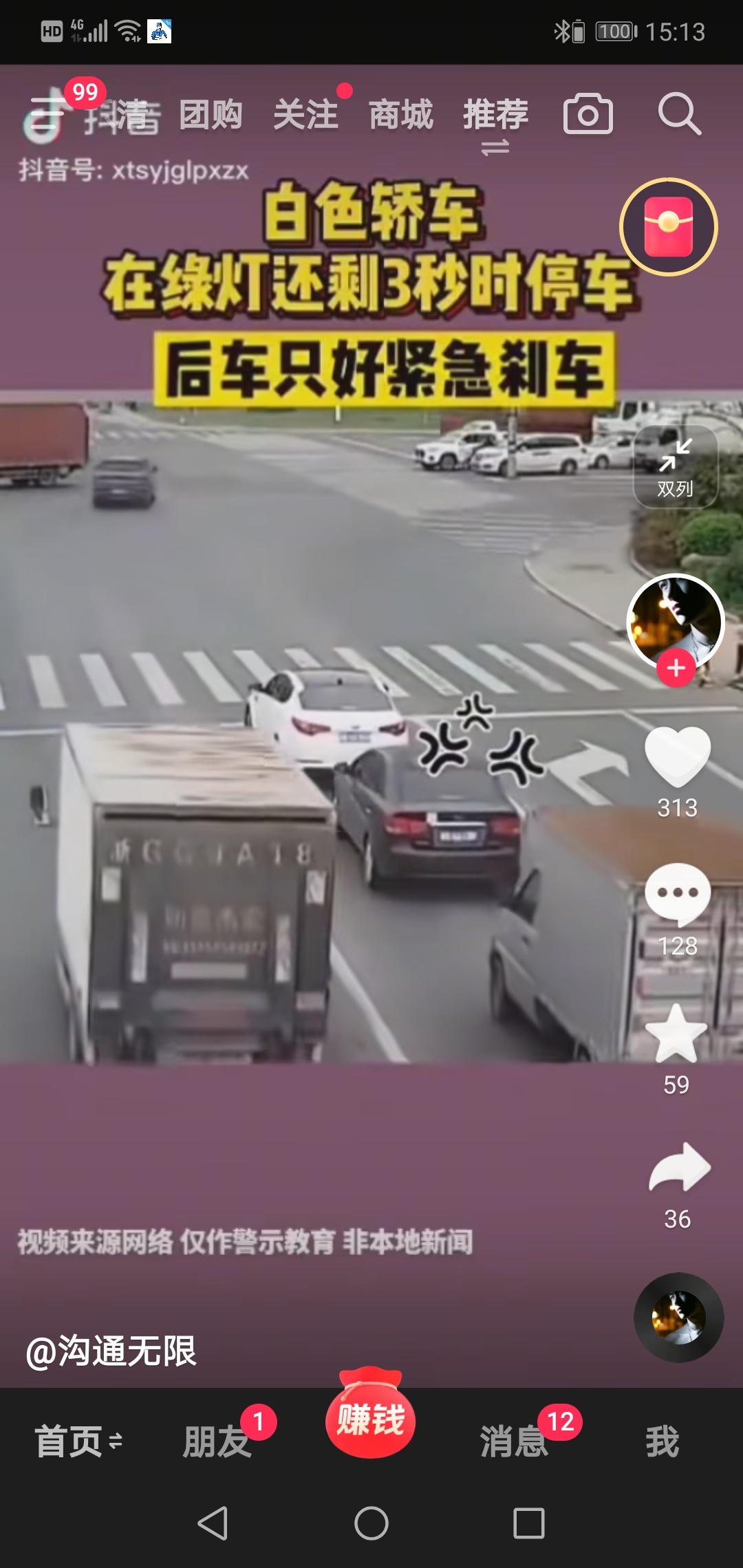743x1568 pixels.
Task: Switch to the 关注 tab
Action: click(305, 114)
